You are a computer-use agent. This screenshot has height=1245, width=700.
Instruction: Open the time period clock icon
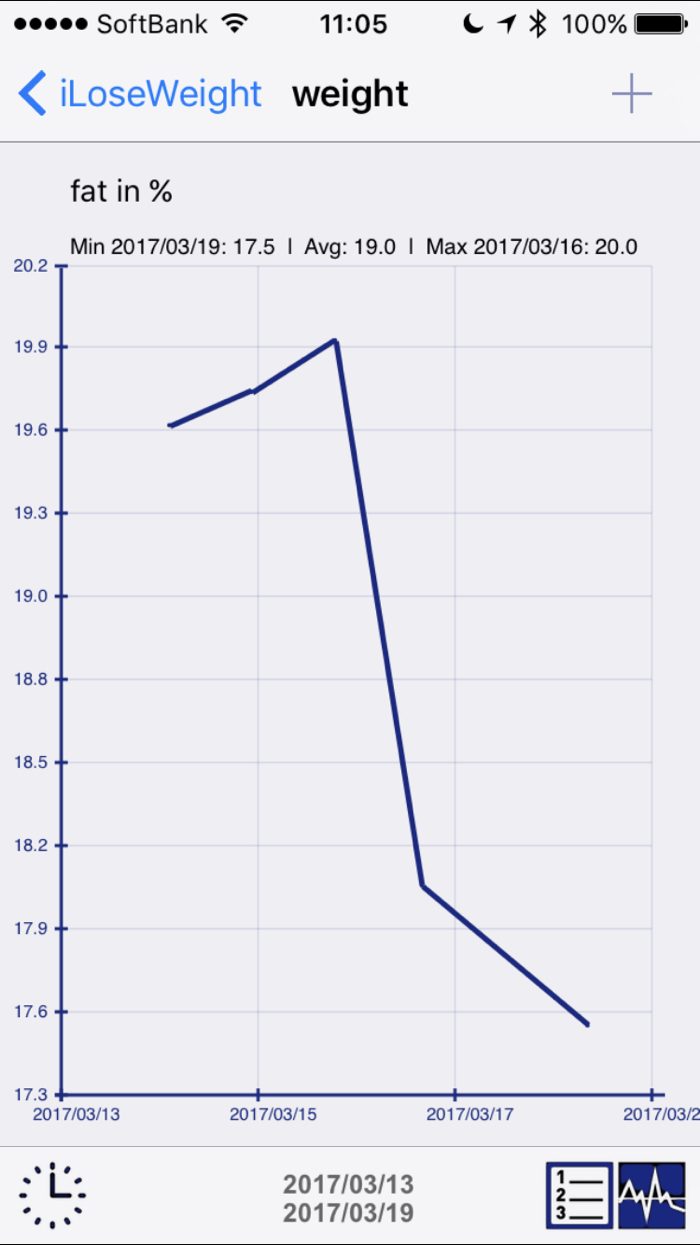point(52,1196)
